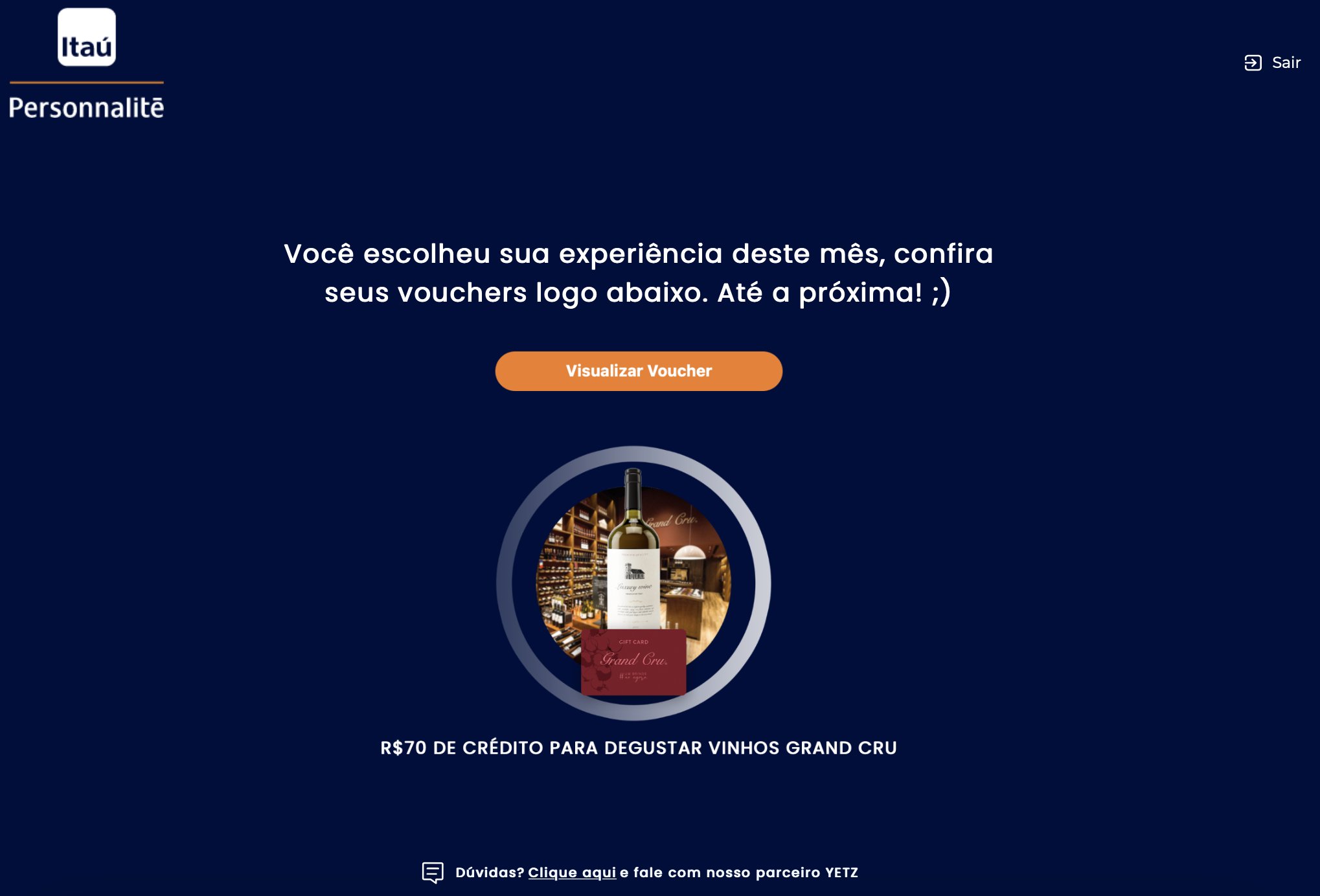Viewport: 1320px width, 896px height.
Task: Open the Clique aqui help link
Action: point(571,872)
